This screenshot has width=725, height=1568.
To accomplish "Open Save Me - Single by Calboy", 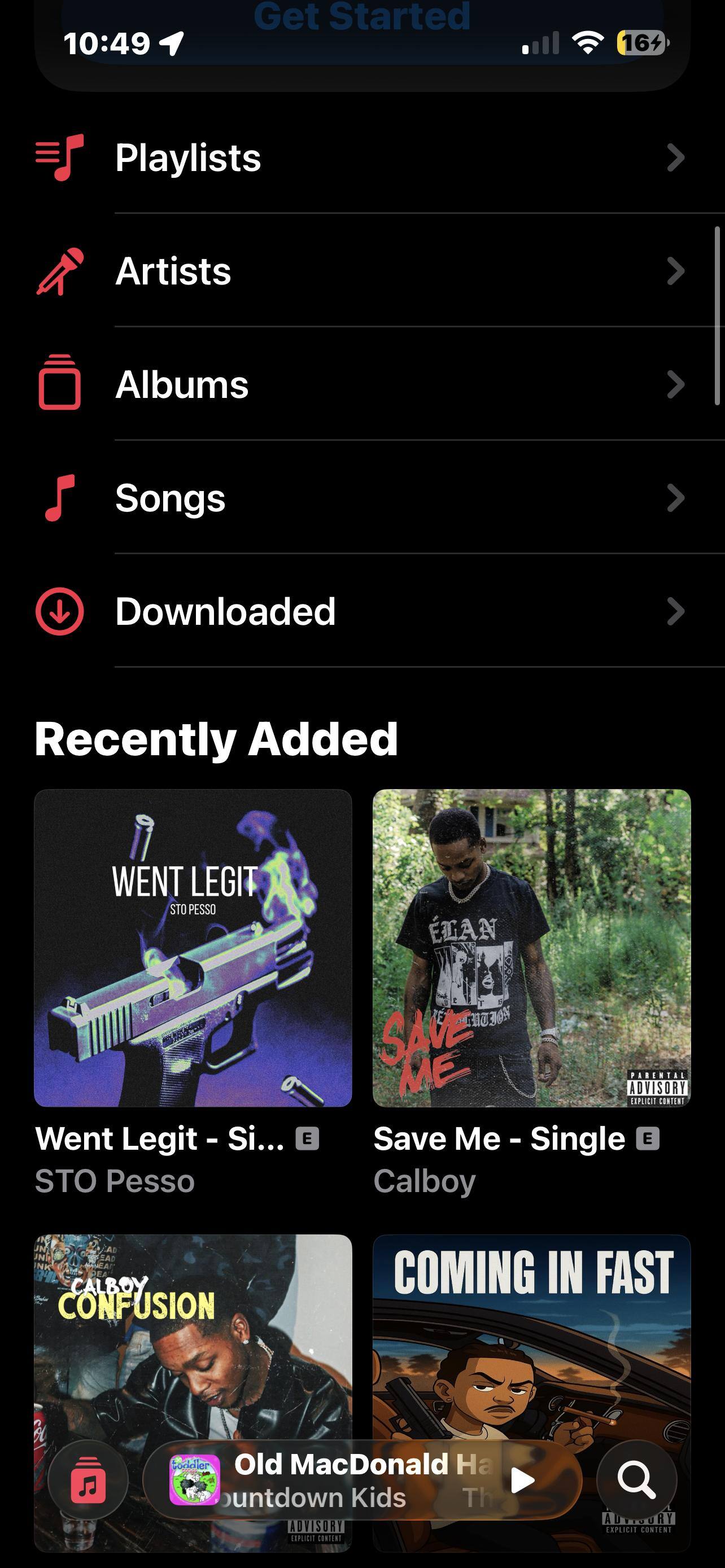I will [531, 948].
